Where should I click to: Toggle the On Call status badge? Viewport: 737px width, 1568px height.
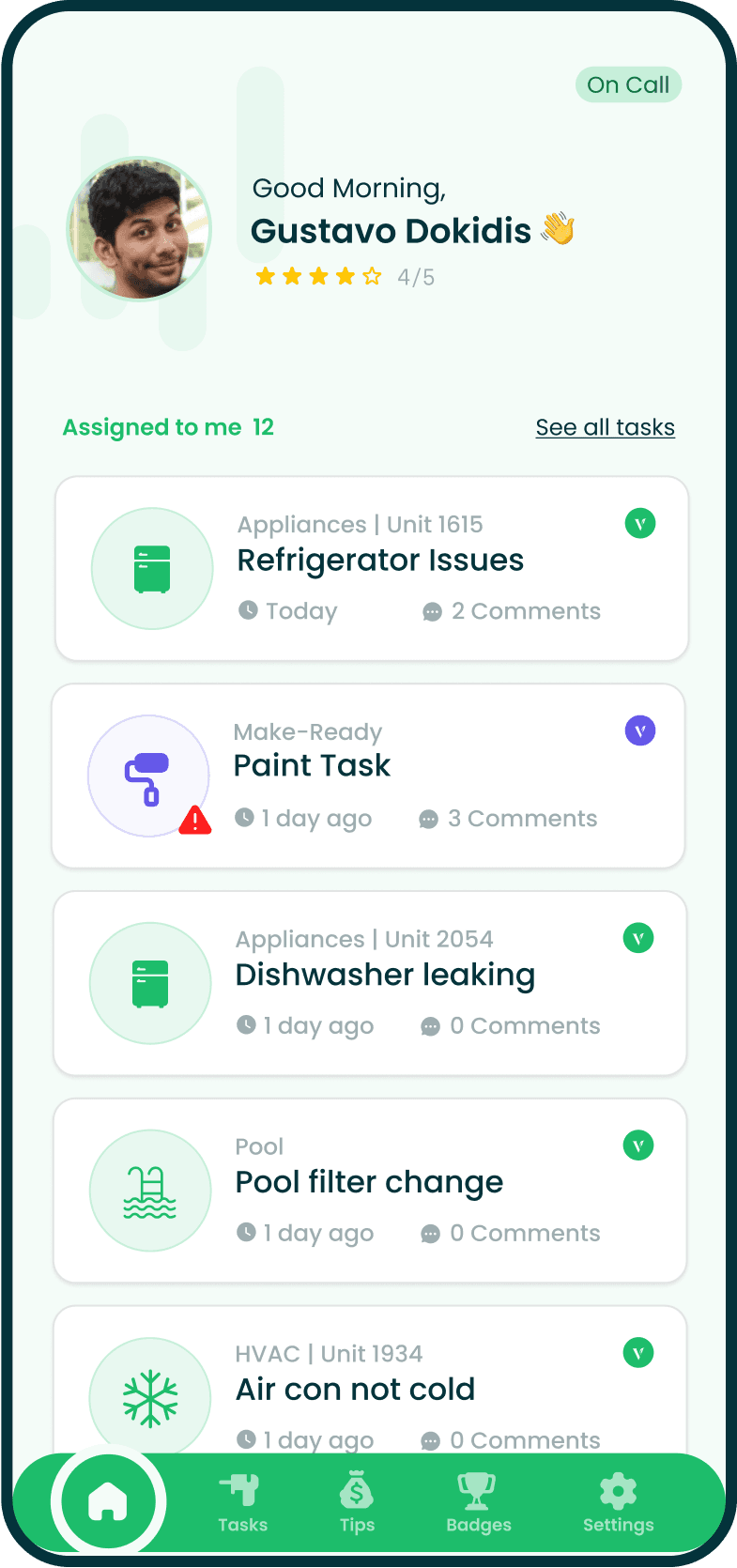point(628,85)
